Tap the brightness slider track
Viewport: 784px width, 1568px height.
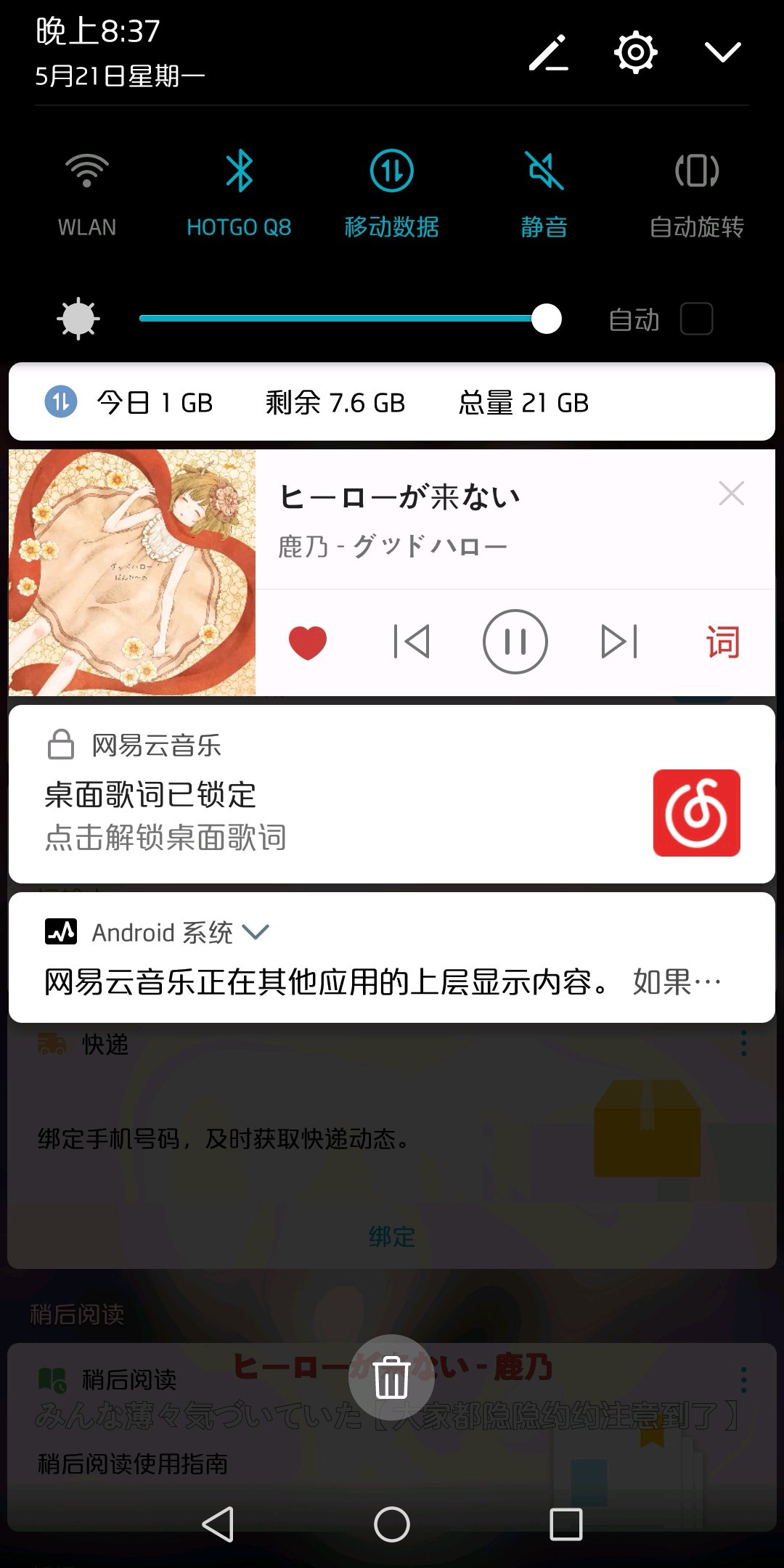point(350,319)
